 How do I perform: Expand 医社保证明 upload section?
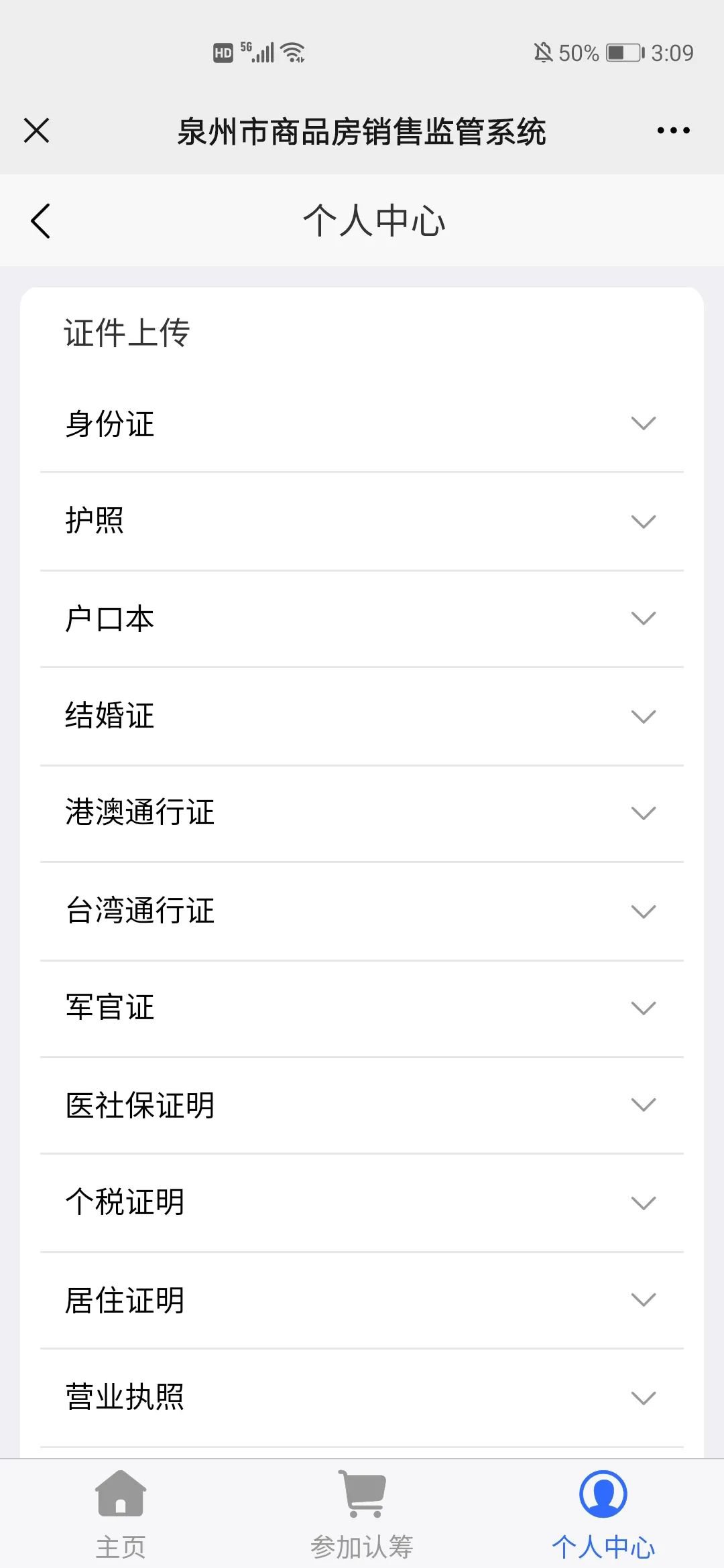coord(362,1105)
